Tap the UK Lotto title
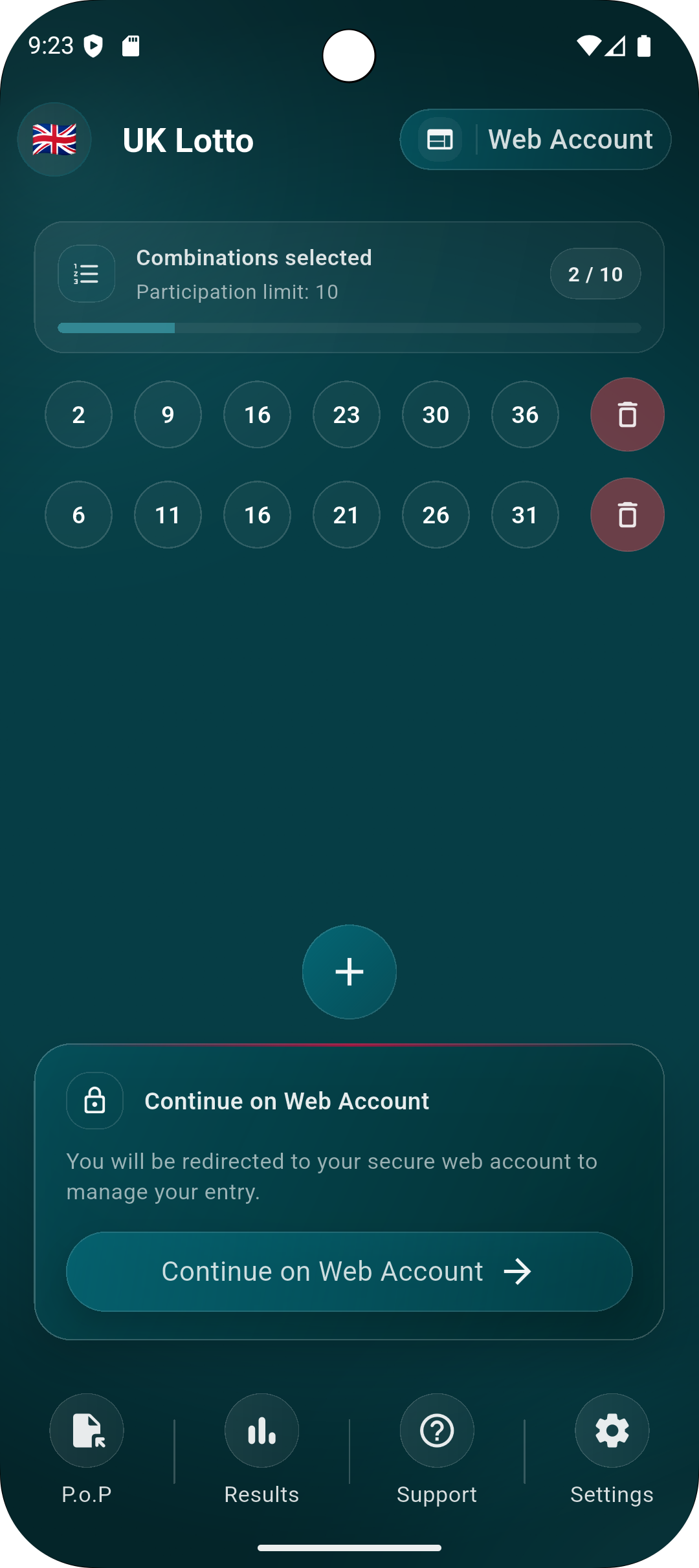This screenshot has height=1568, width=699. [x=188, y=139]
